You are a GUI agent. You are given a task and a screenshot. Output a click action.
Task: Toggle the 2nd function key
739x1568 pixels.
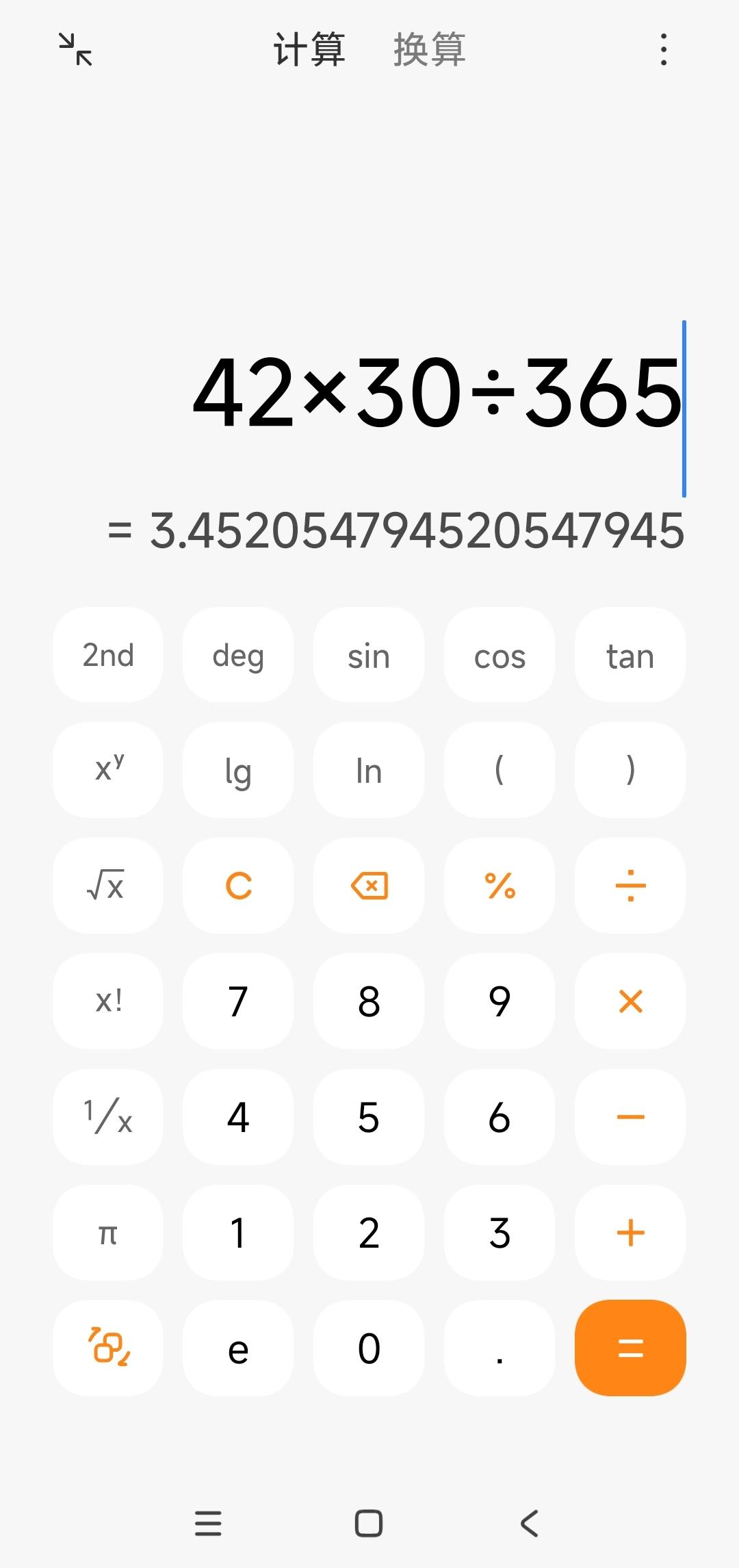(108, 655)
